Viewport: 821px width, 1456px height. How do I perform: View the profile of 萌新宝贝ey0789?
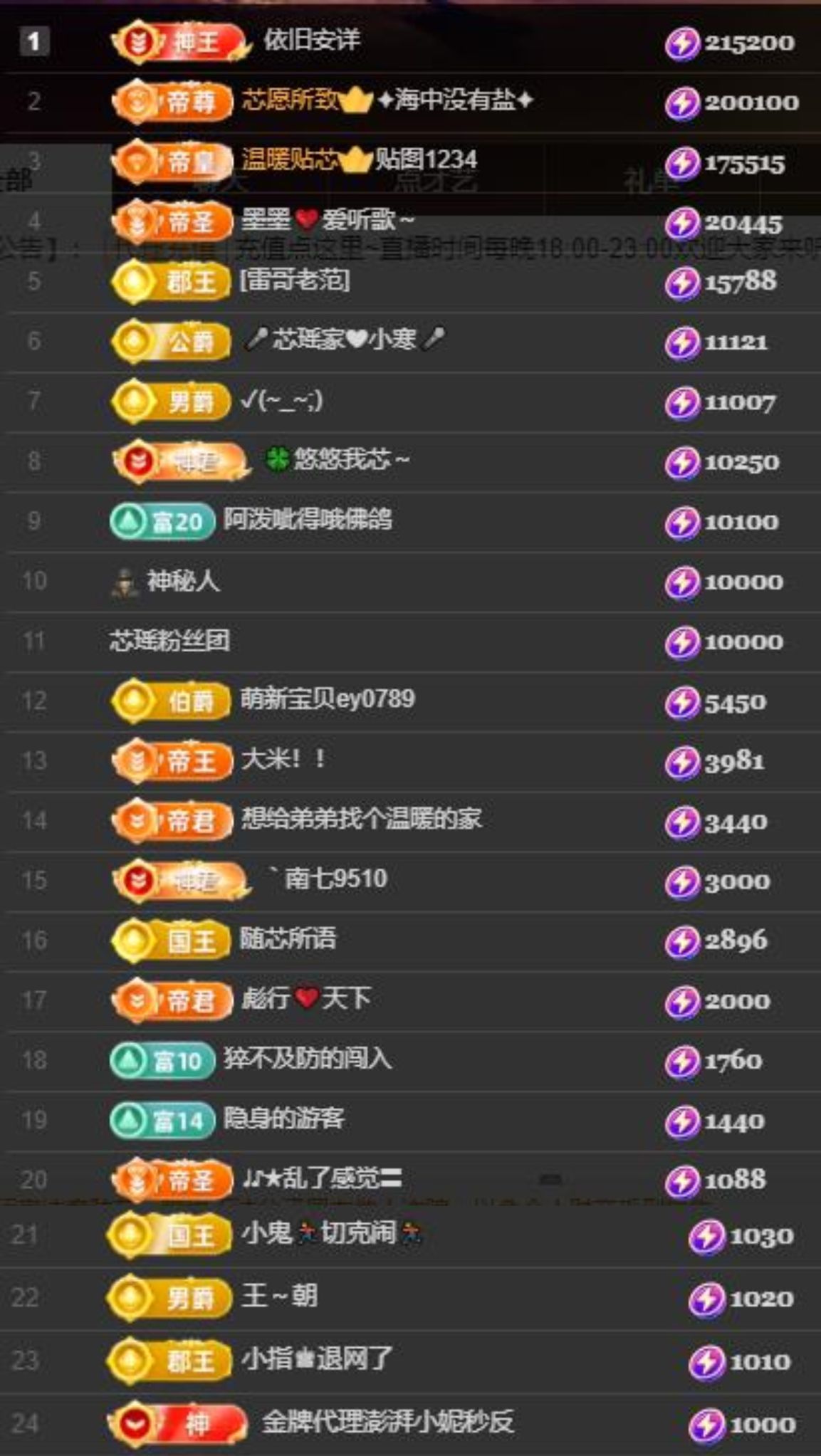coord(328,699)
